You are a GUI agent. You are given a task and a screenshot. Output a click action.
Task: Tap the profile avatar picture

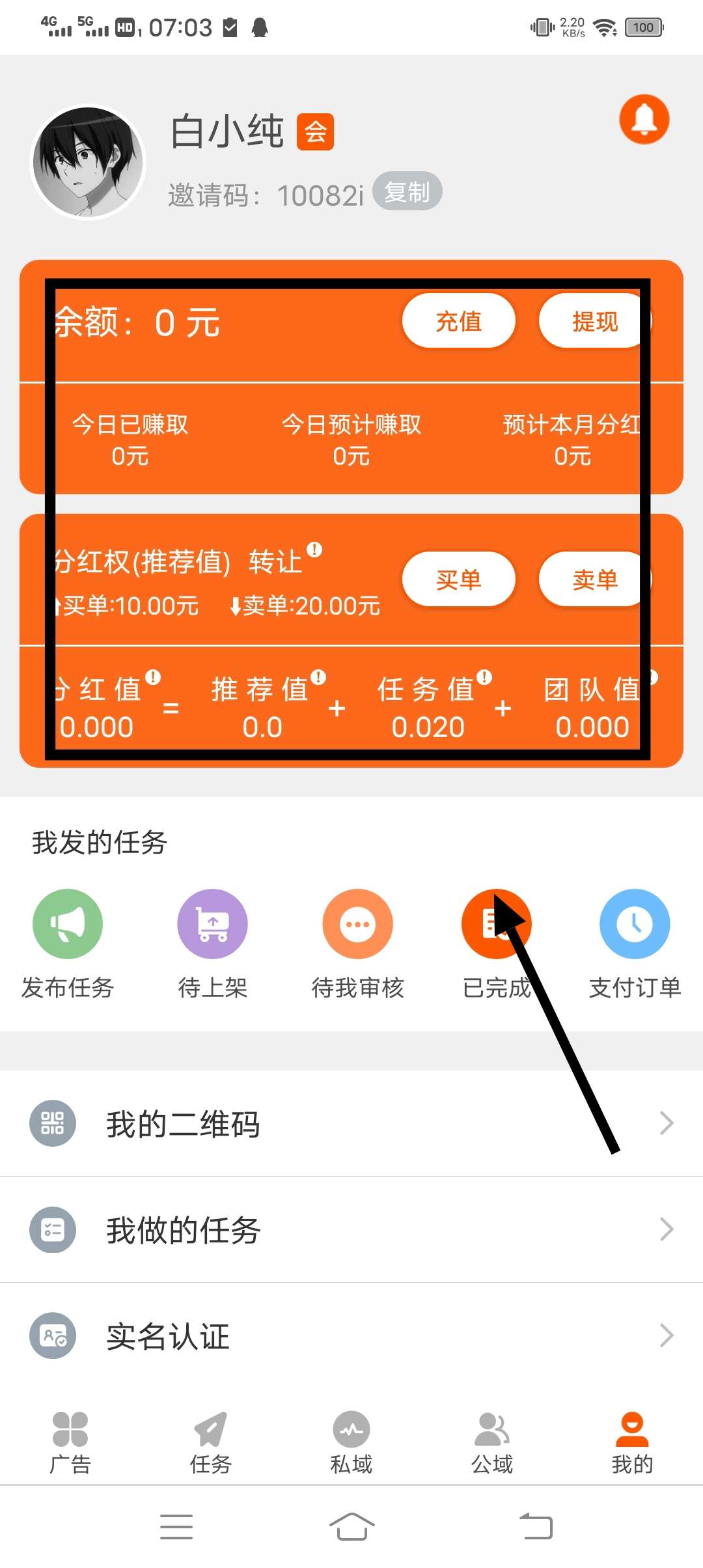89,162
